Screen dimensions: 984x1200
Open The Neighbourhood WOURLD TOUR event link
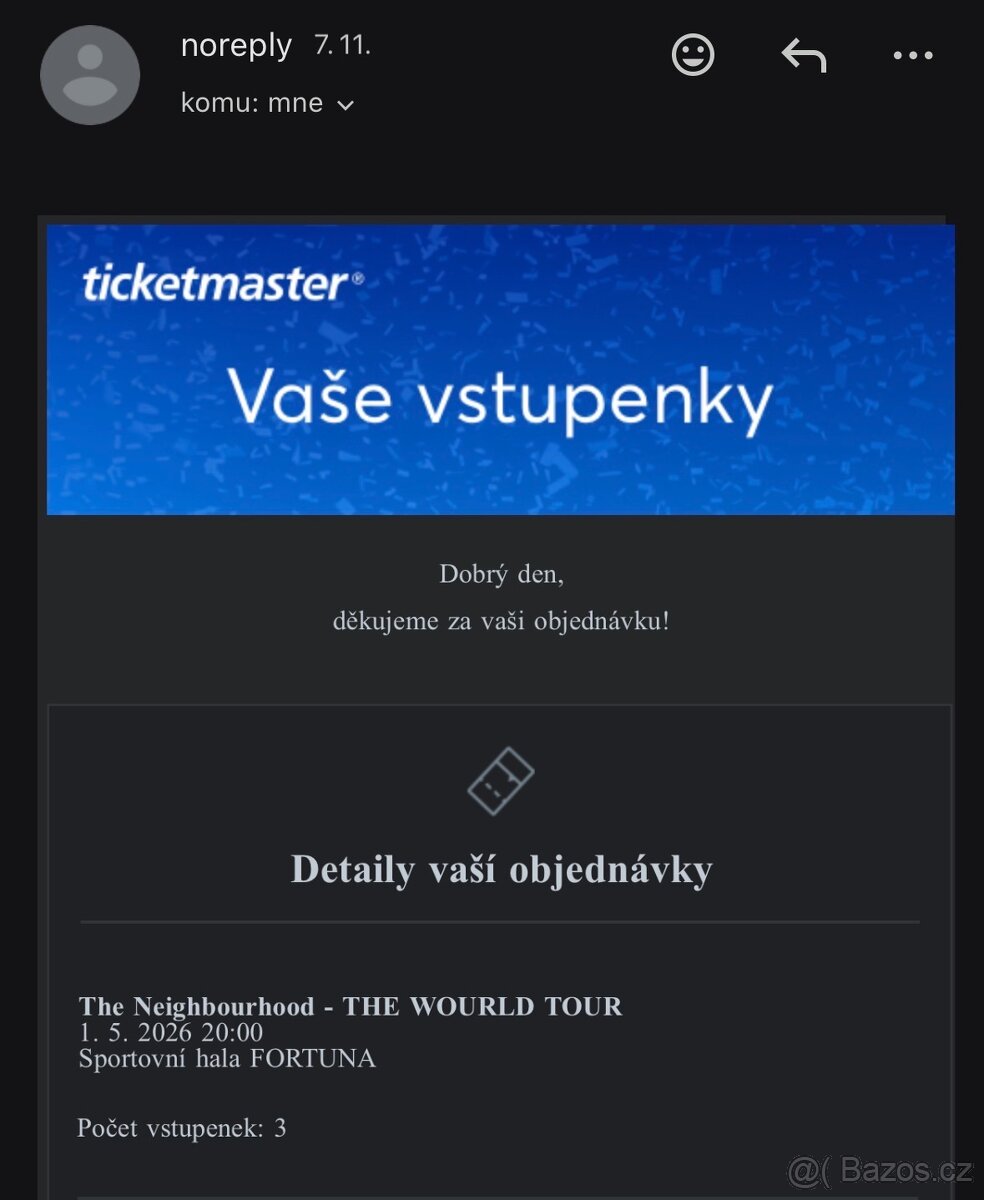pyautogui.click(x=351, y=1007)
